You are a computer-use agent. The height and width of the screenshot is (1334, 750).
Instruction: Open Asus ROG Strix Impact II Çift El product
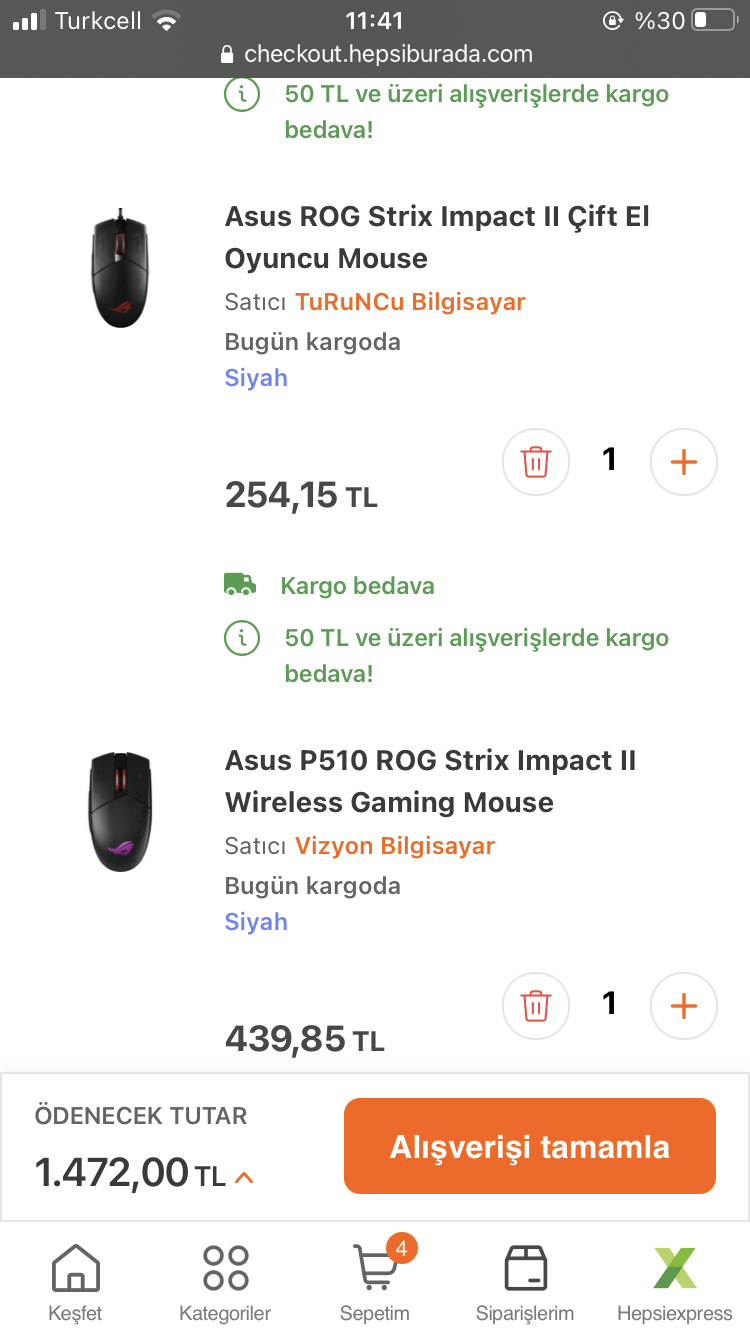click(437, 237)
